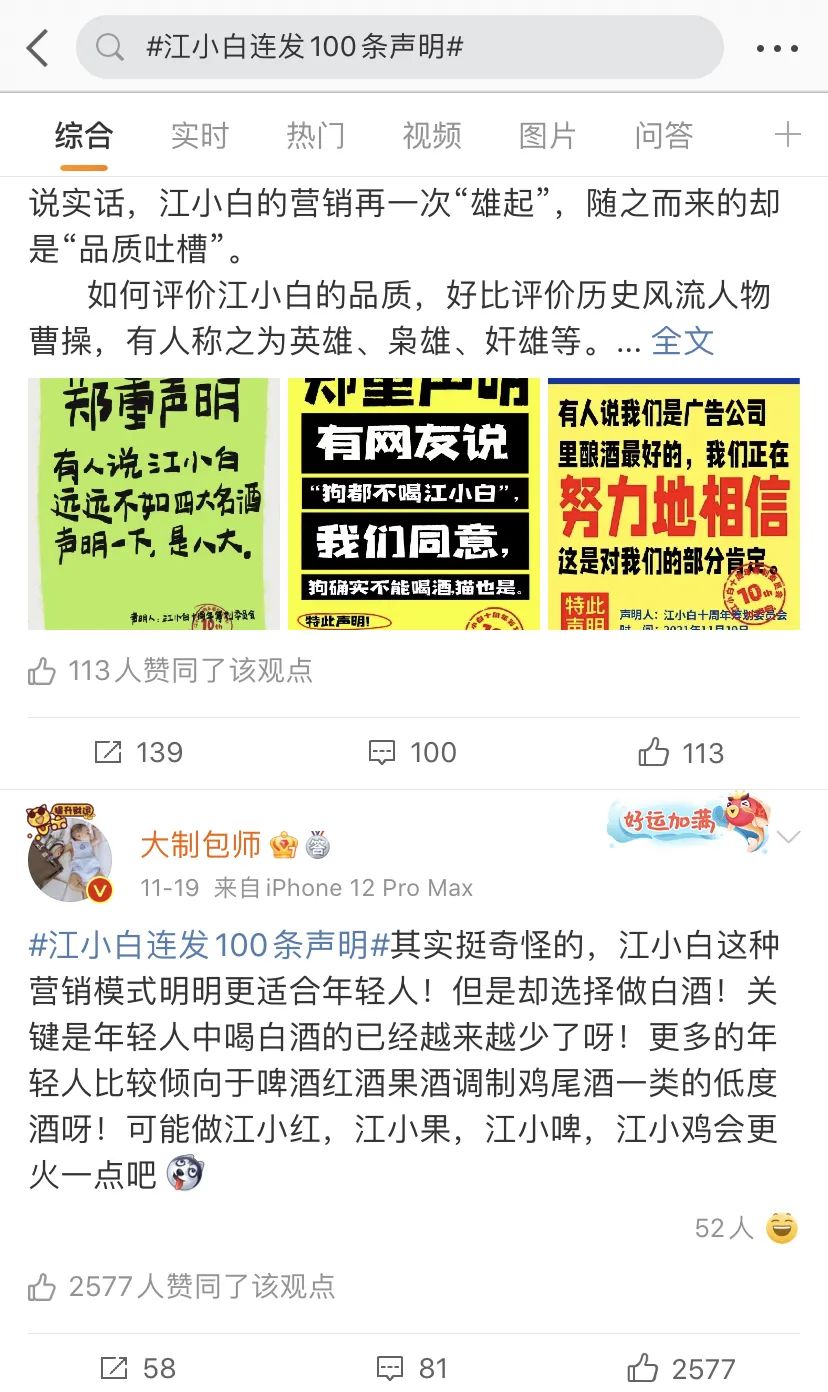Add a tab with the plus icon
828x1392 pixels.
(787, 135)
